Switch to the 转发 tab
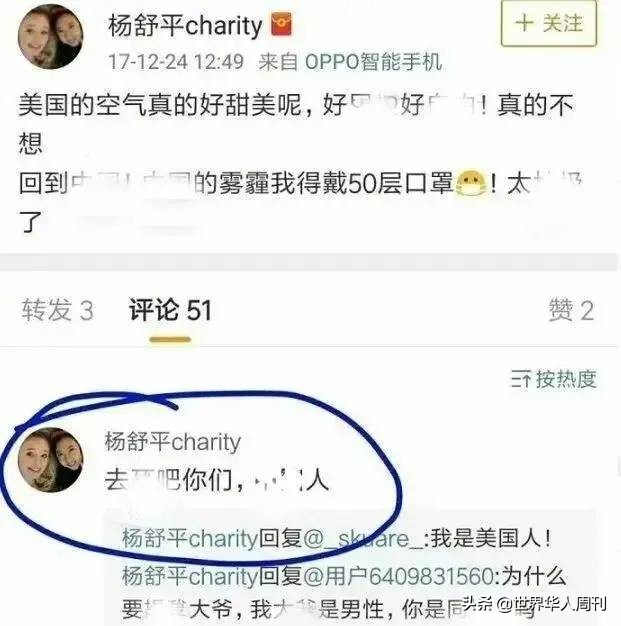Screen dimensions: 621x626 [57, 311]
